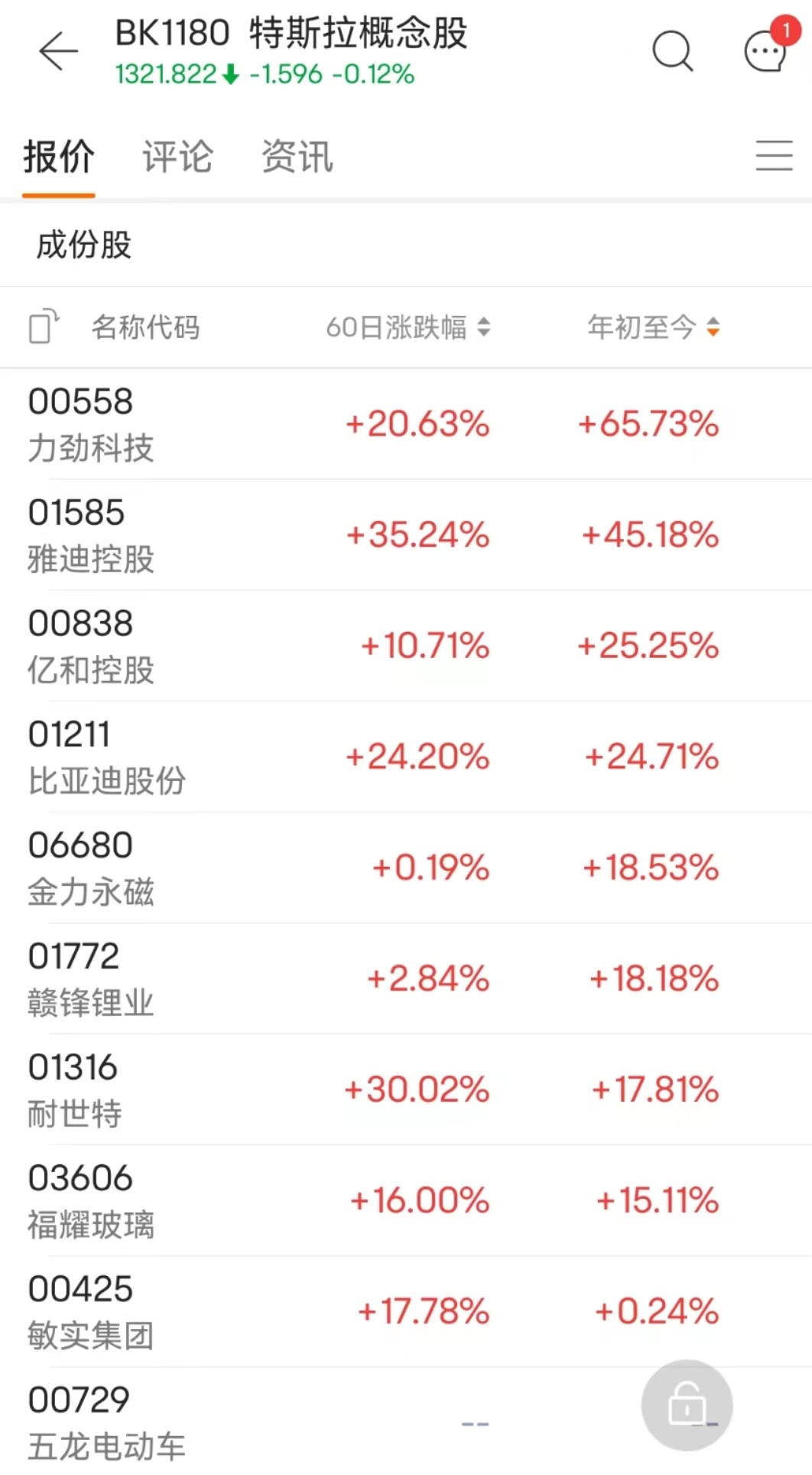Open stock 00729 五龙电动车
The image size is (812, 1475).
(x=107, y=1422)
